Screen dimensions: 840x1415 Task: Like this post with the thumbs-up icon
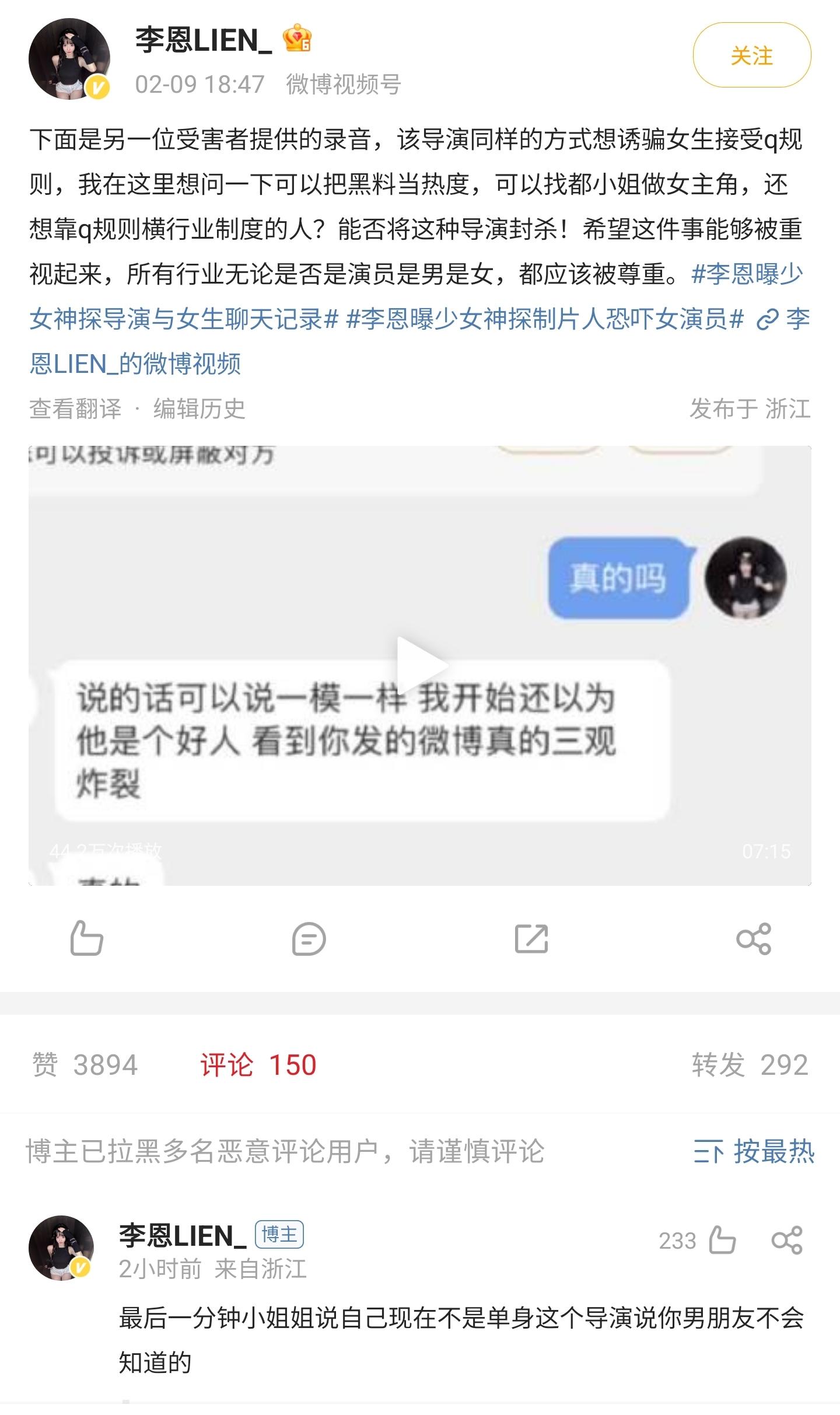click(x=86, y=939)
